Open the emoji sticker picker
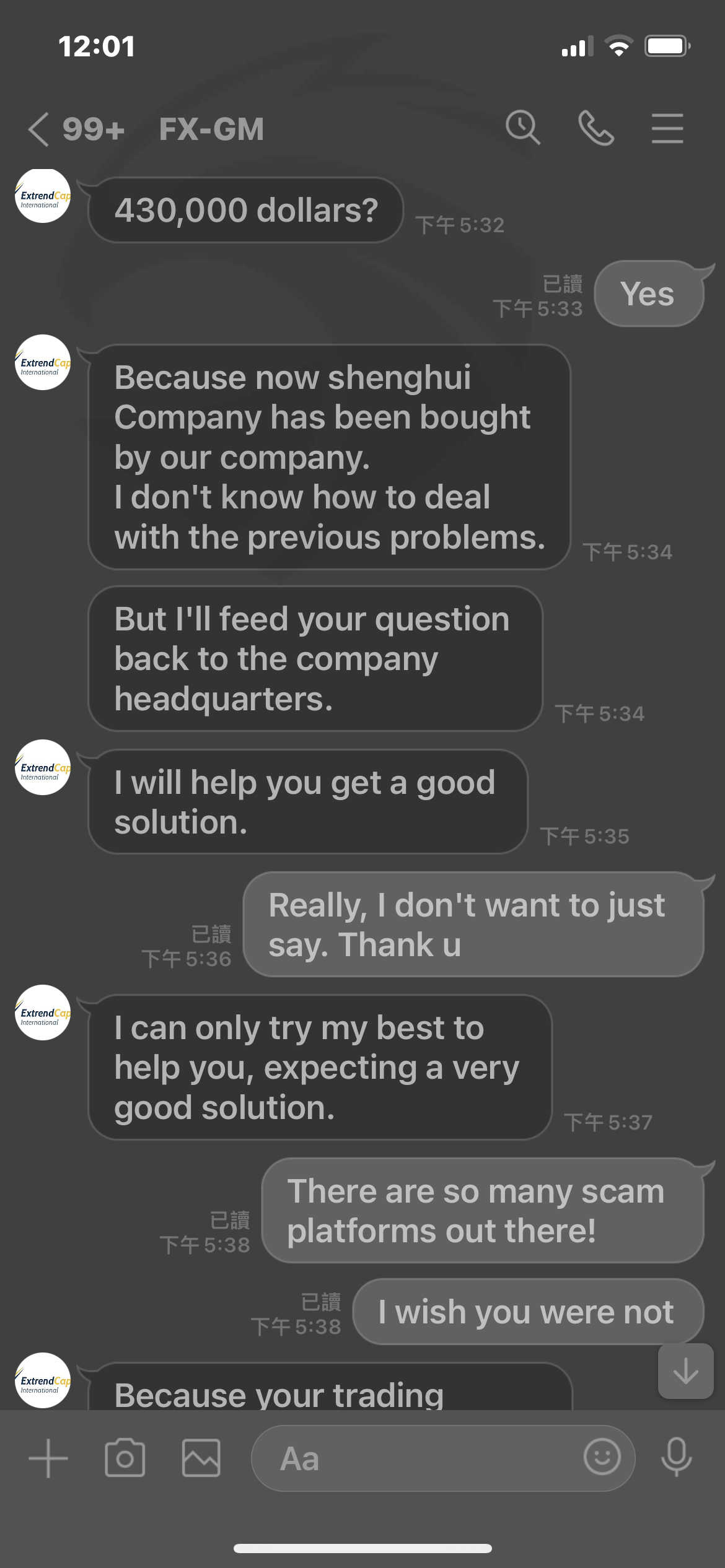Viewport: 725px width, 1568px height. pyautogui.click(x=602, y=1457)
